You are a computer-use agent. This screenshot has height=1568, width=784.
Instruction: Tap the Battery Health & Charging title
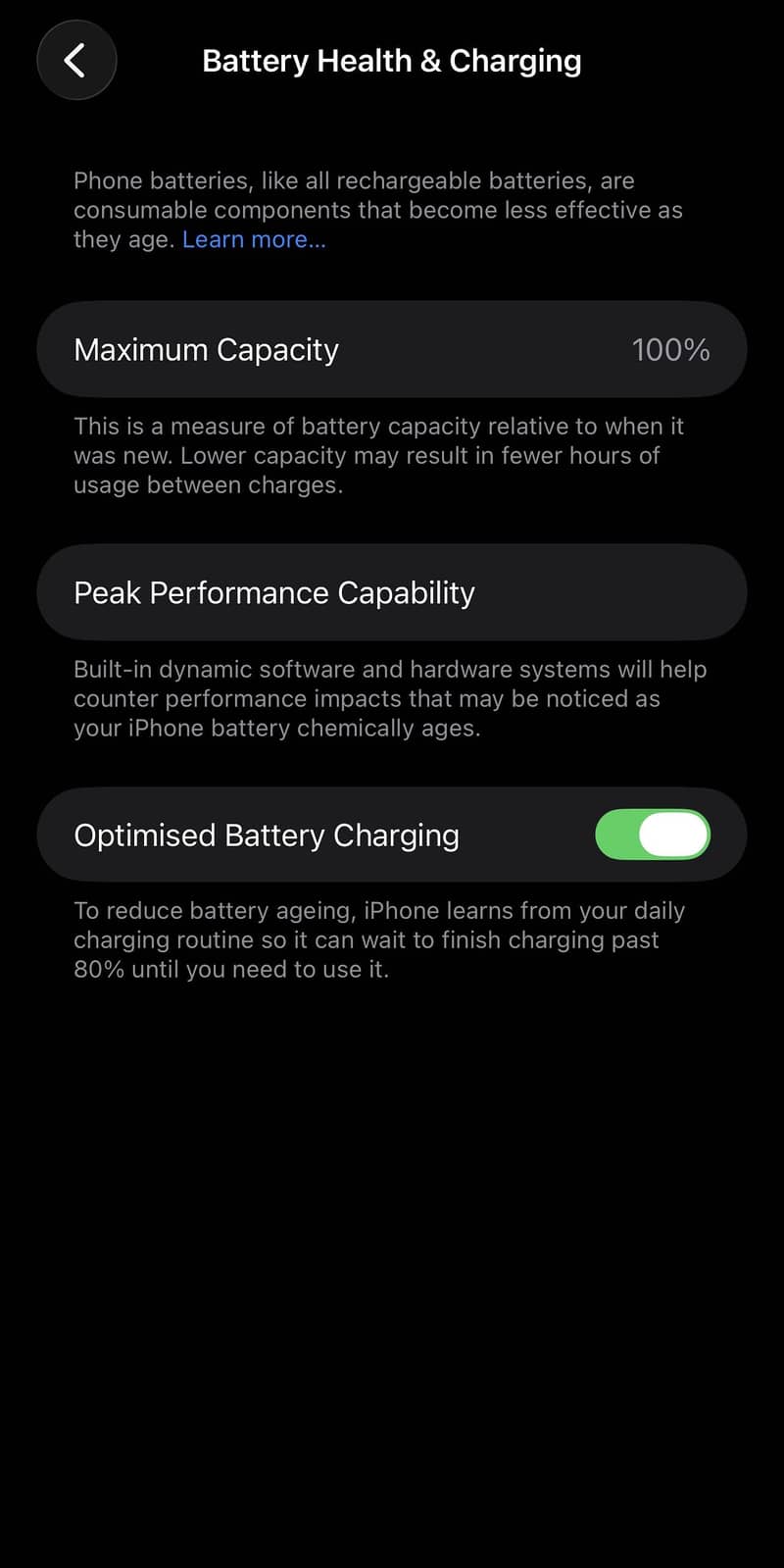(x=391, y=60)
